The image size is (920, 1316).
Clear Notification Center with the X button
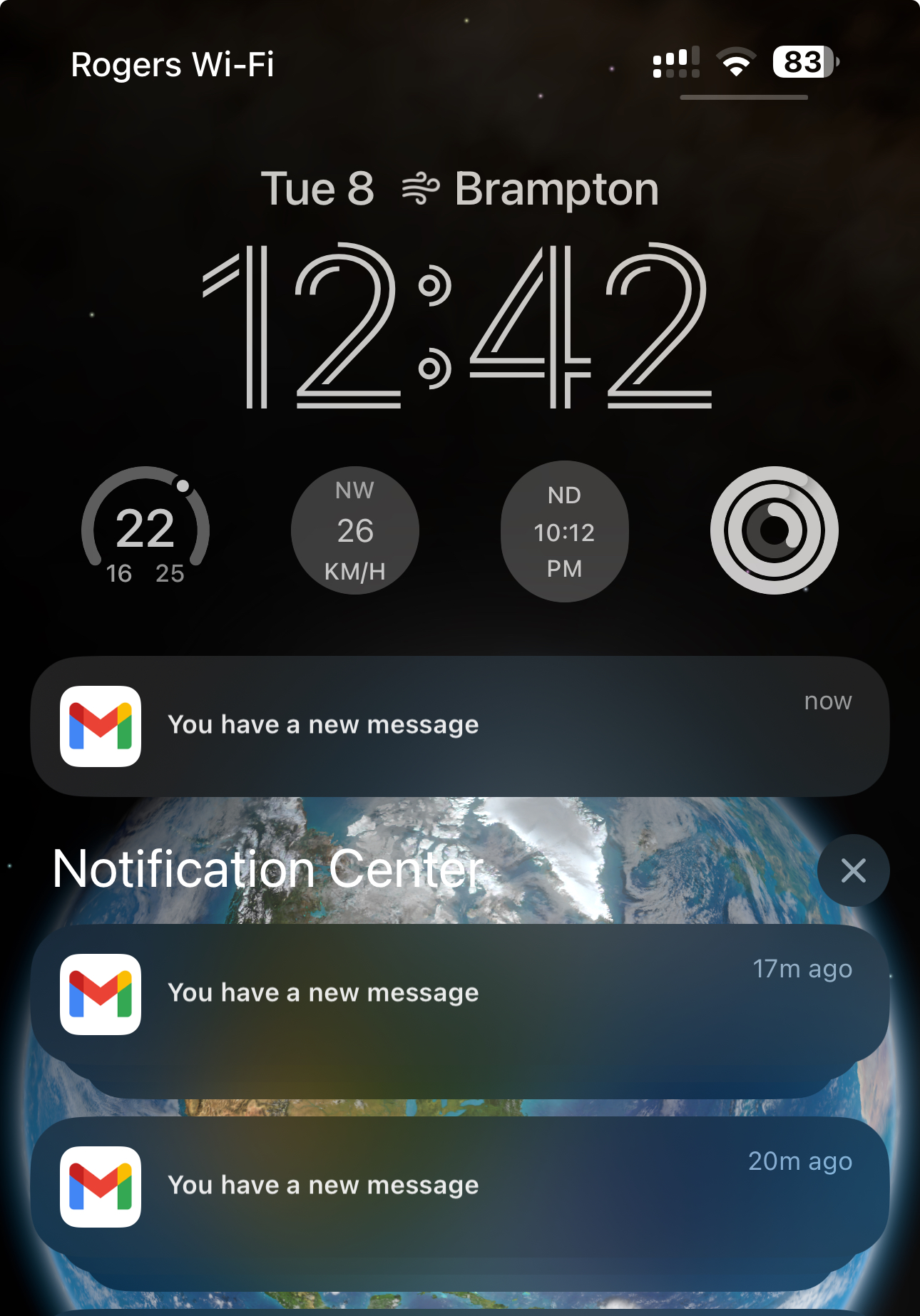click(853, 870)
